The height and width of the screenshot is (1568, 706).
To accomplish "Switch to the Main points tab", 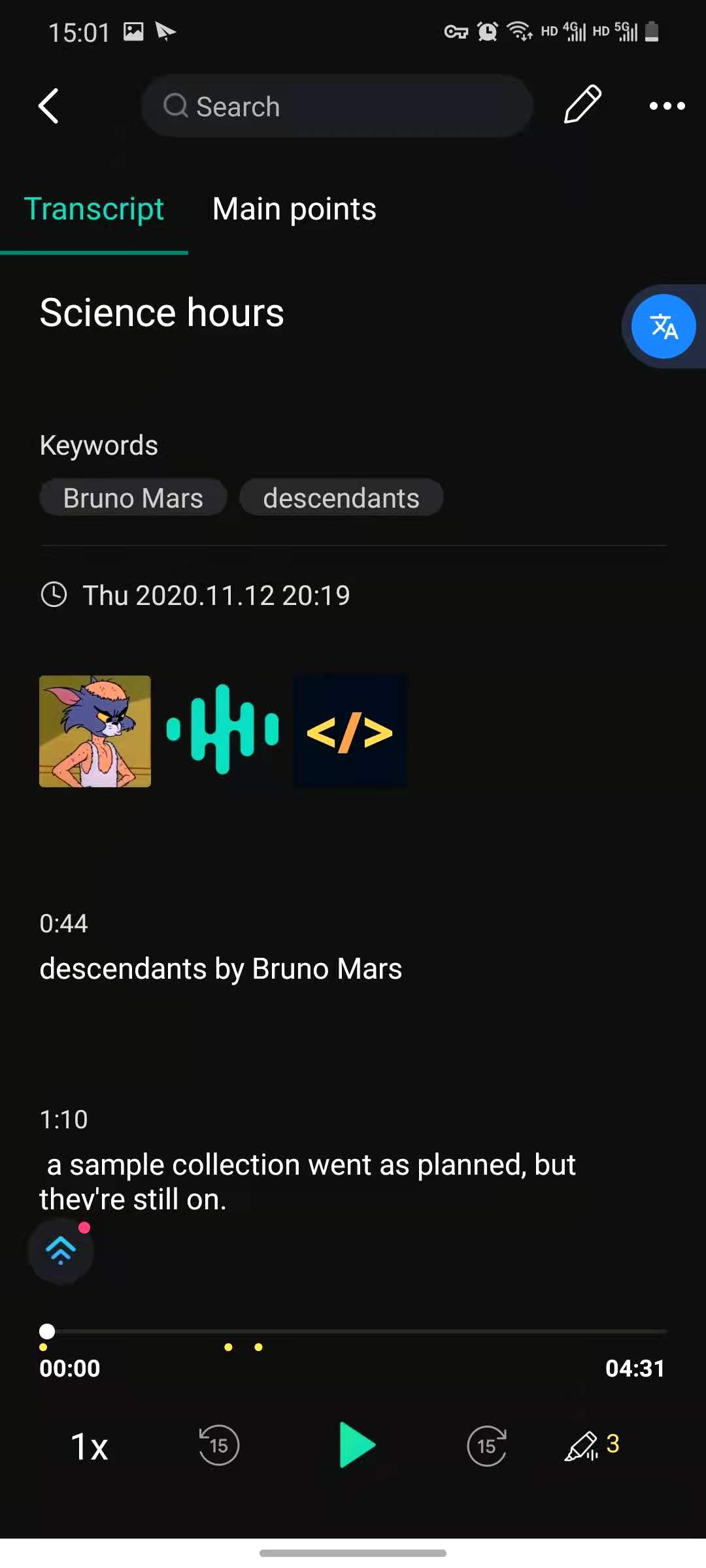I will (294, 209).
